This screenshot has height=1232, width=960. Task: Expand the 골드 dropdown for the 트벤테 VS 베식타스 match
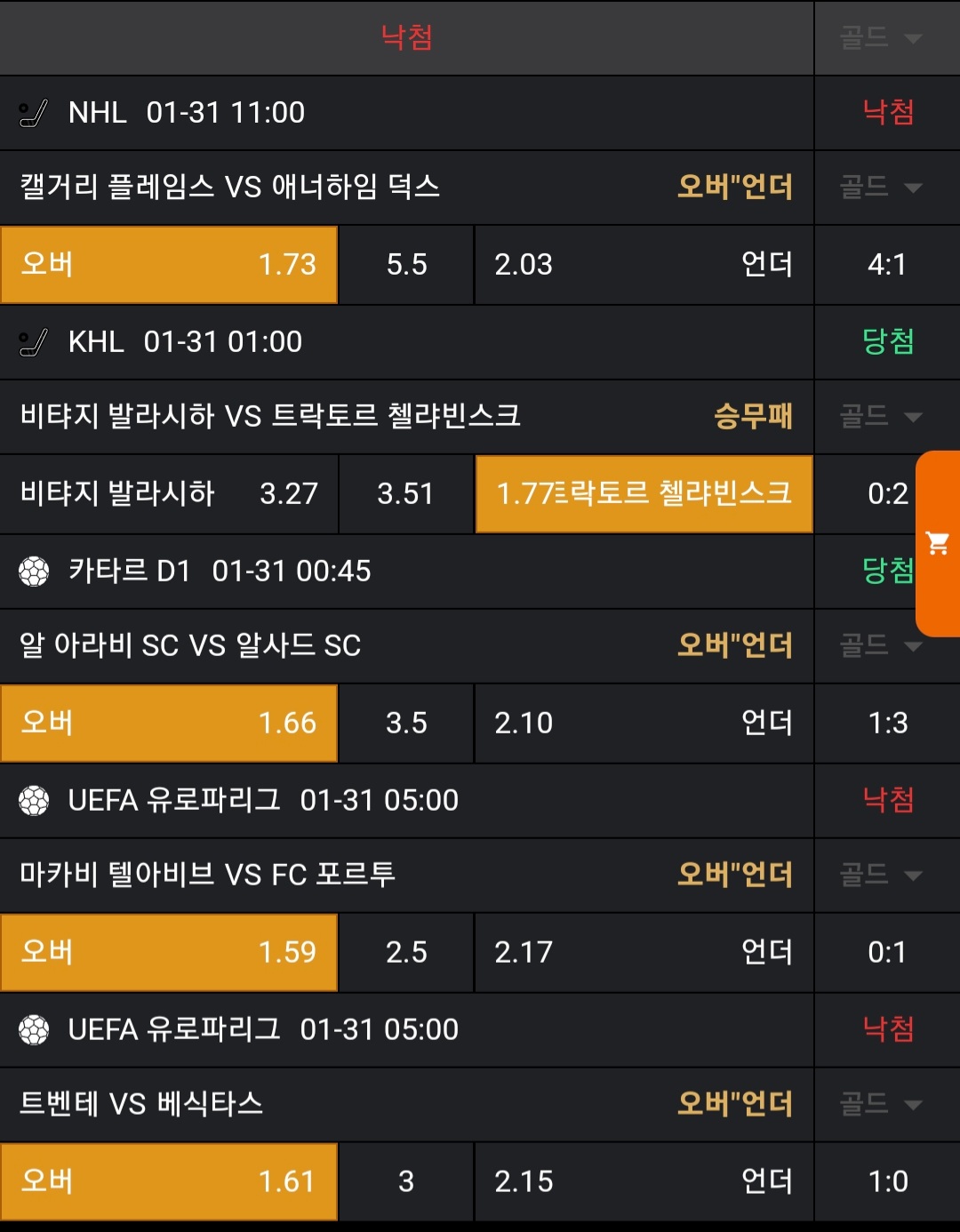pyautogui.click(x=881, y=1104)
